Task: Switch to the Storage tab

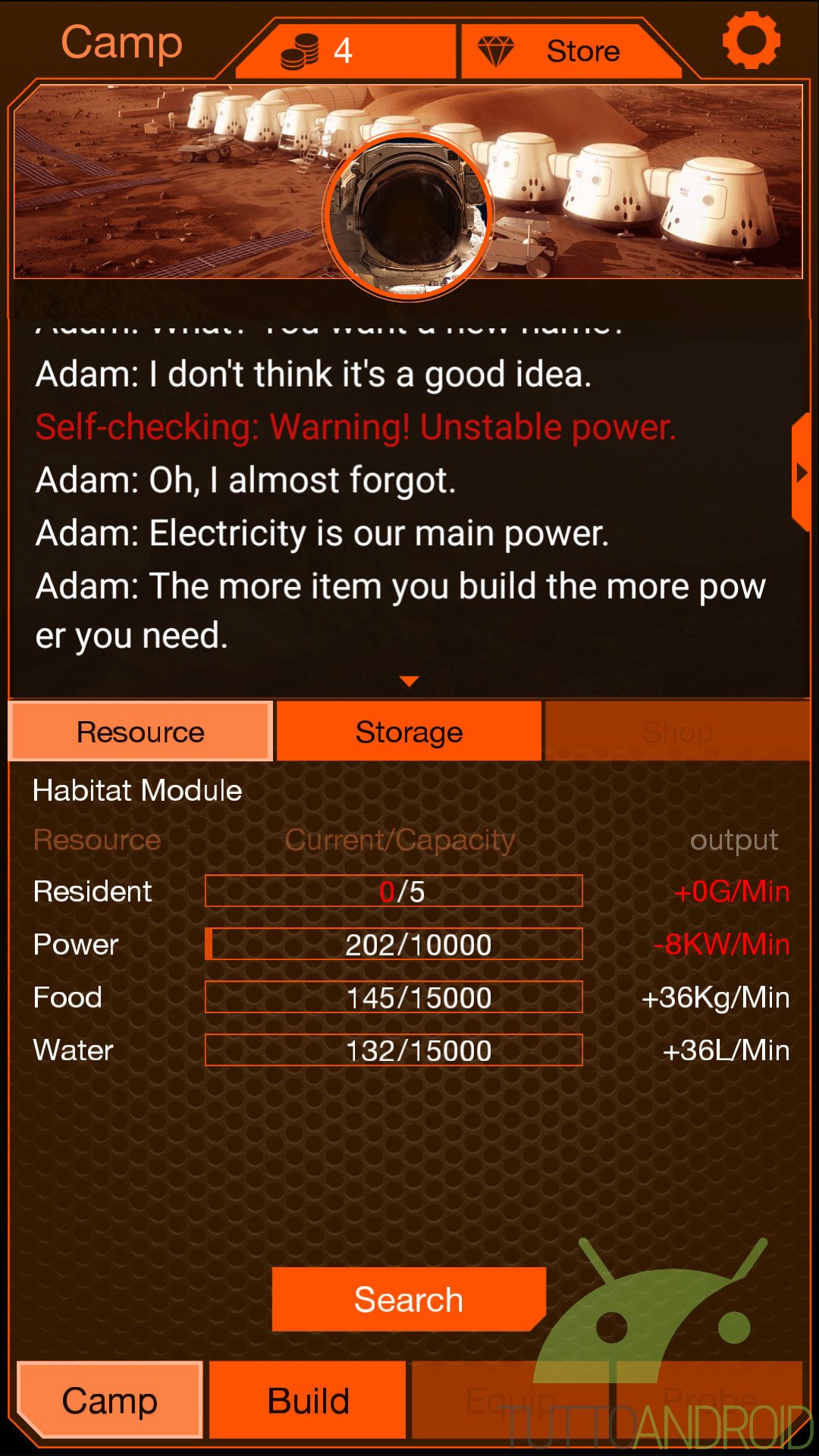Action: [409, 732]
